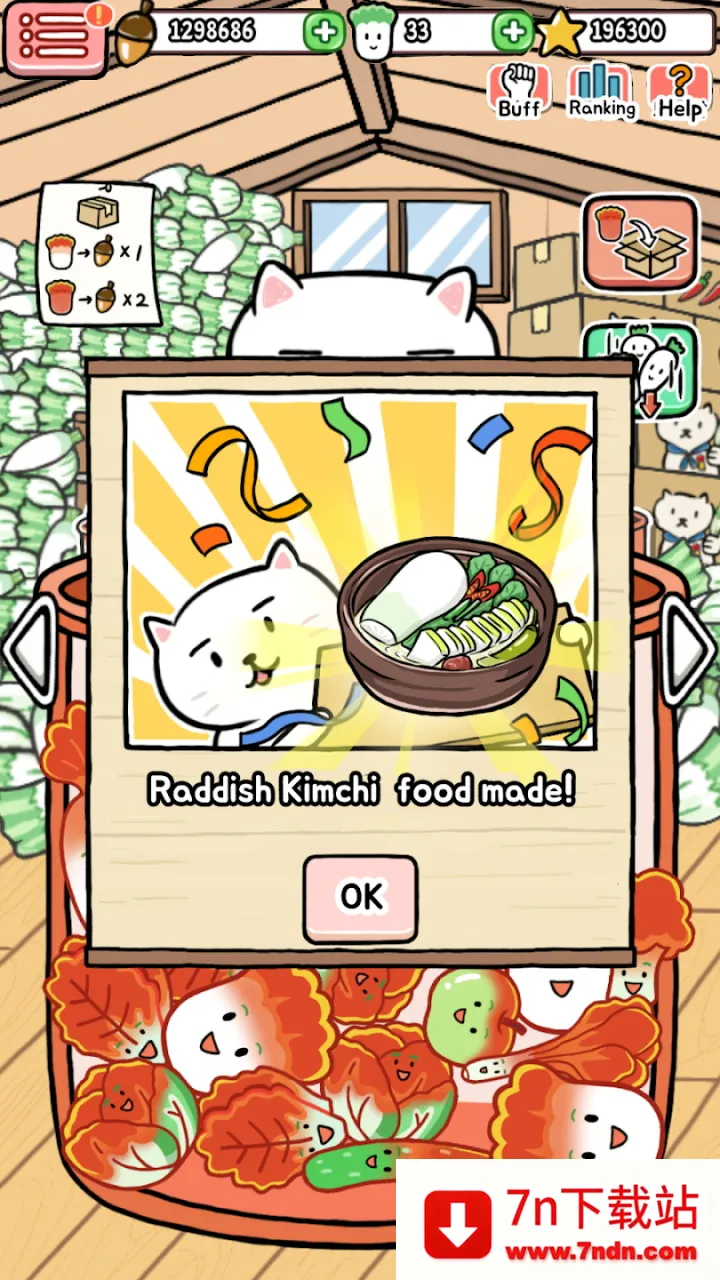Image resolution: width=720 pixels, height=1280 pixels.
Task: Add more cabbage currency with plus button
Action: (512, 32)
